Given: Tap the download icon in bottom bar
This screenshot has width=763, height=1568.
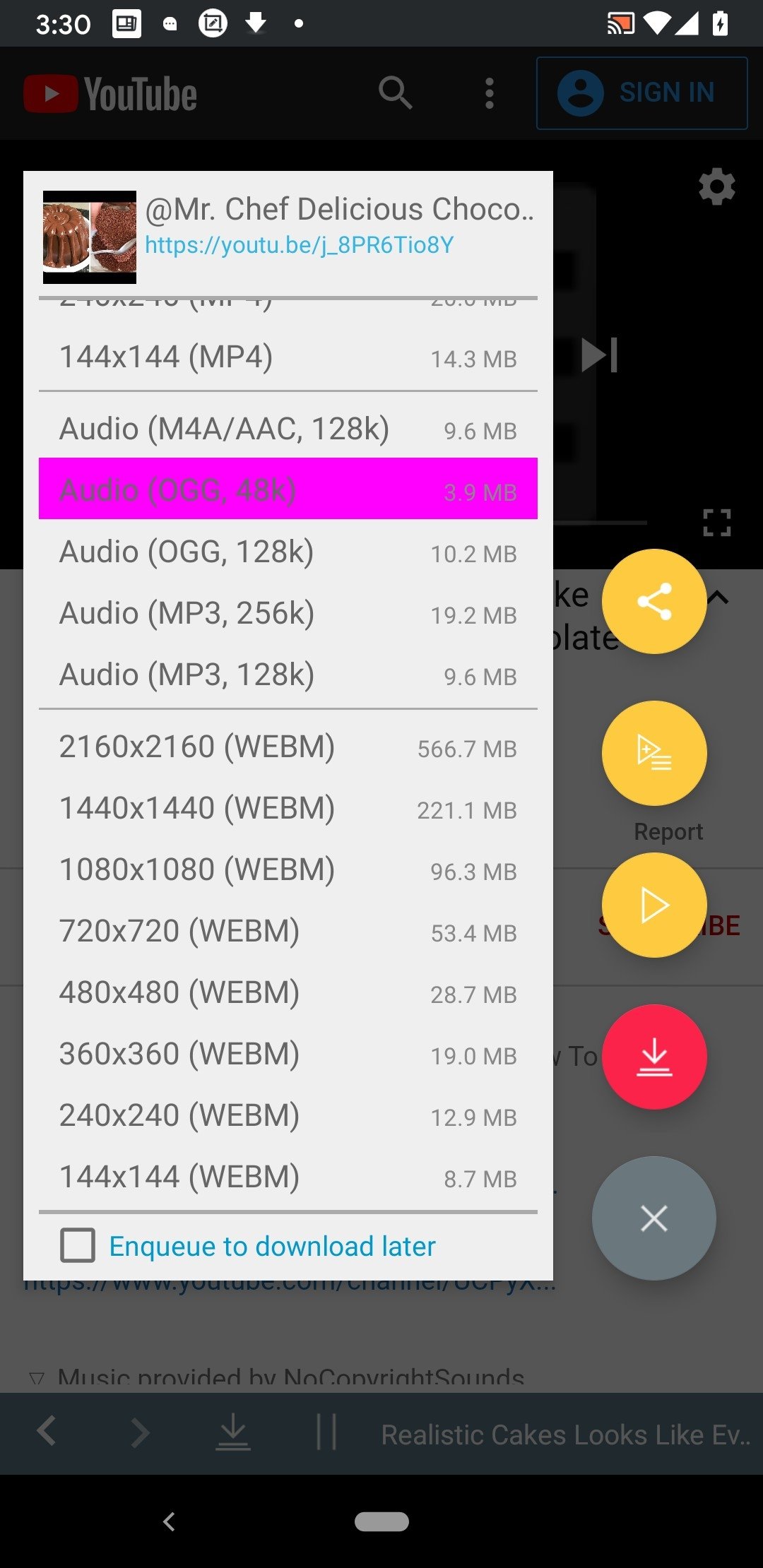Looking at the screenshot, I should point(234,1435).
